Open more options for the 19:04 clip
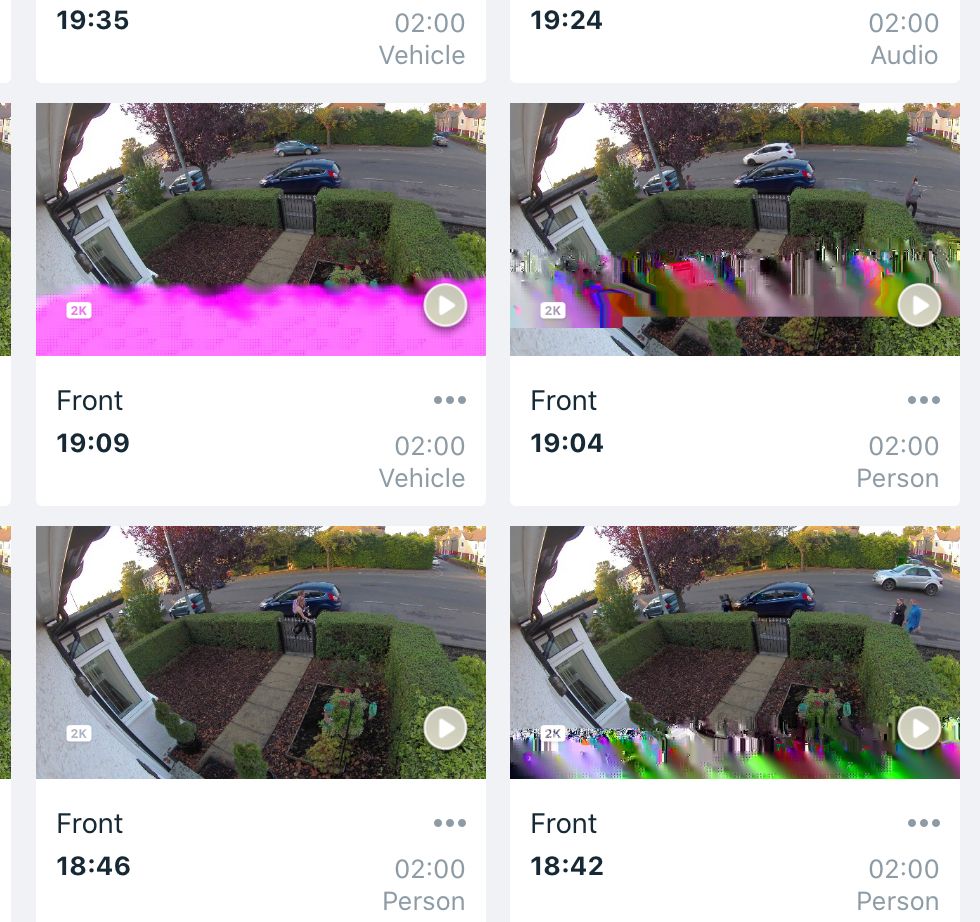The width and height of the screenshot is (980, 922). [x=923, y=400]
